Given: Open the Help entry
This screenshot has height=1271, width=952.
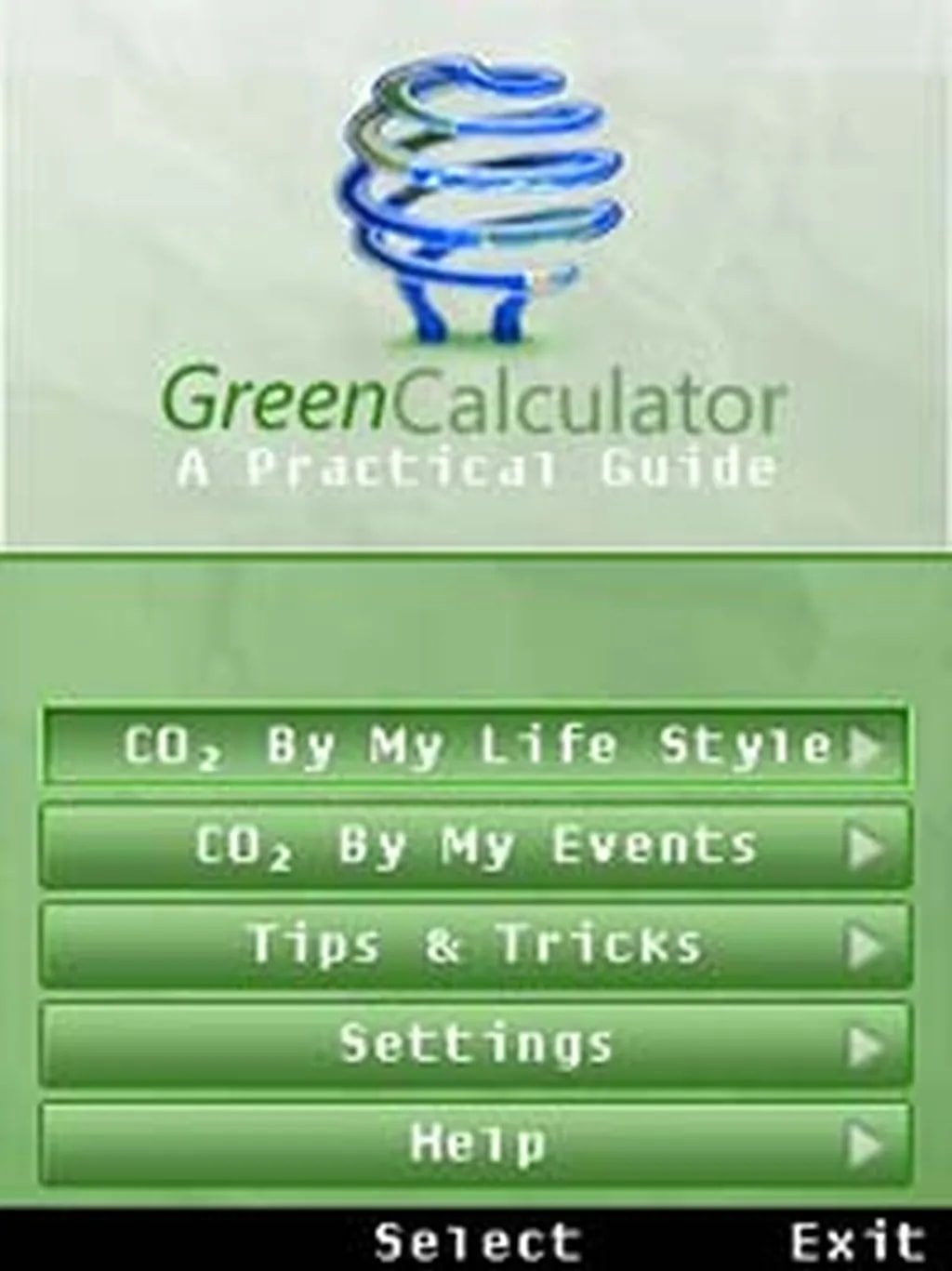Looking at the screenshot, I should pyautogui.click(x=475, y=1143).
